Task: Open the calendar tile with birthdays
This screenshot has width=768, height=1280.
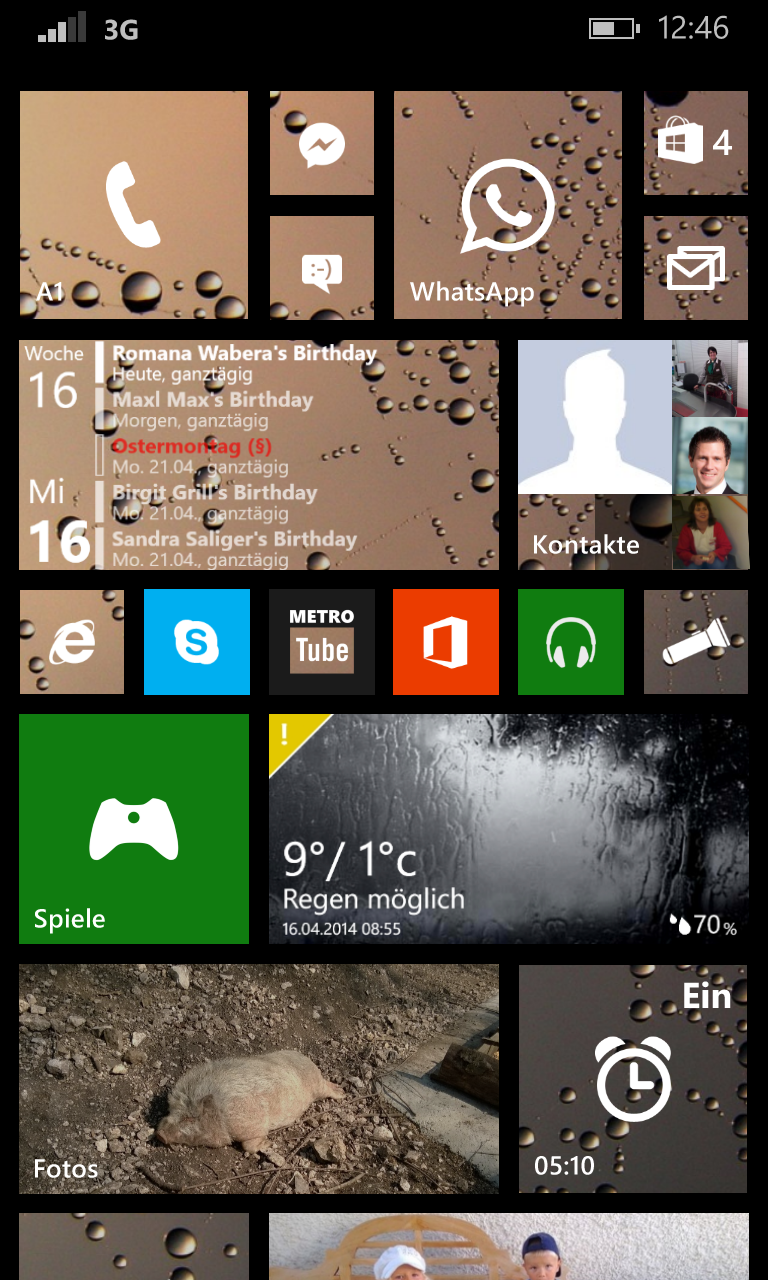Action: coord(259,455)
